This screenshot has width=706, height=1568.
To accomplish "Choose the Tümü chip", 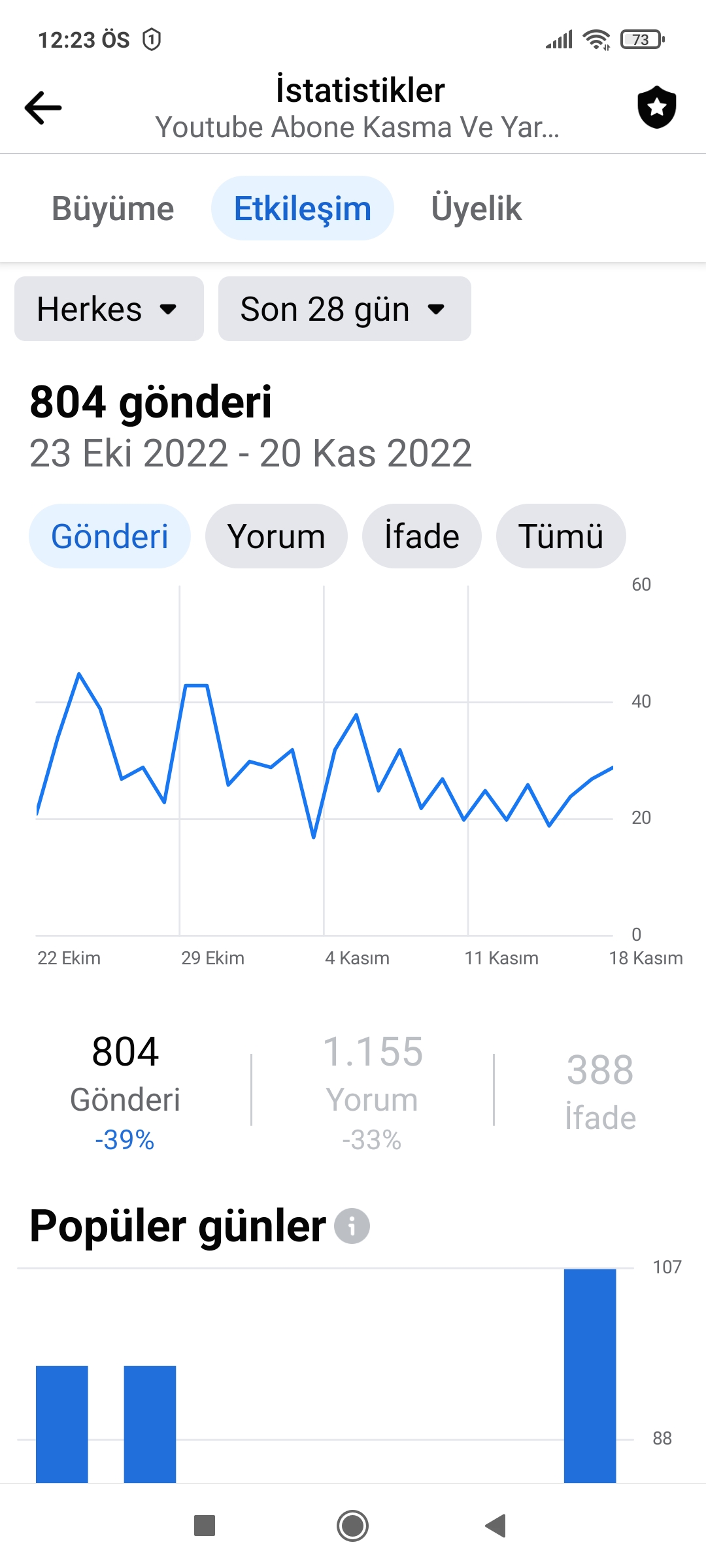I will [x=561, y=536].
